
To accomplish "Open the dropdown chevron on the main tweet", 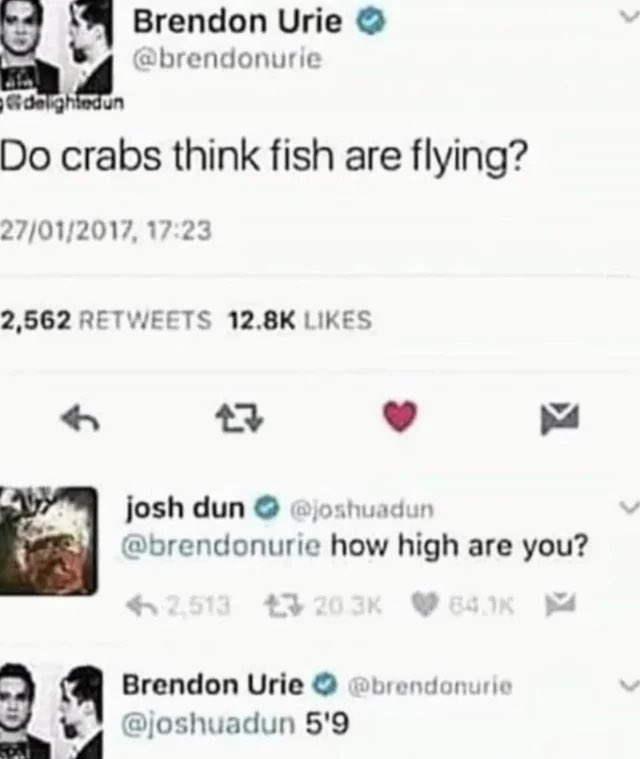I will click(x=626, y=19).
